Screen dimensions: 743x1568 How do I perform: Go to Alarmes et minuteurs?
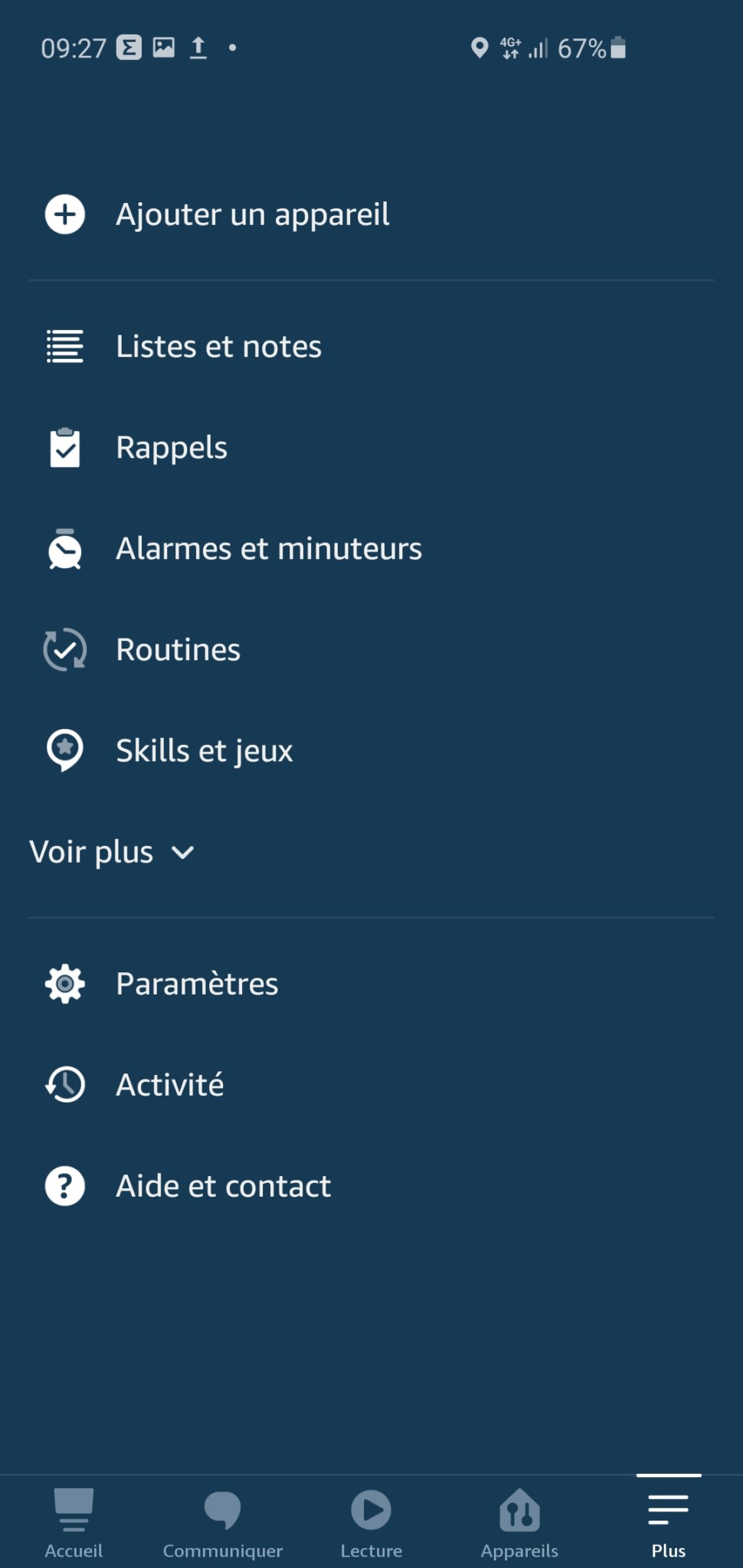point(268,549)
